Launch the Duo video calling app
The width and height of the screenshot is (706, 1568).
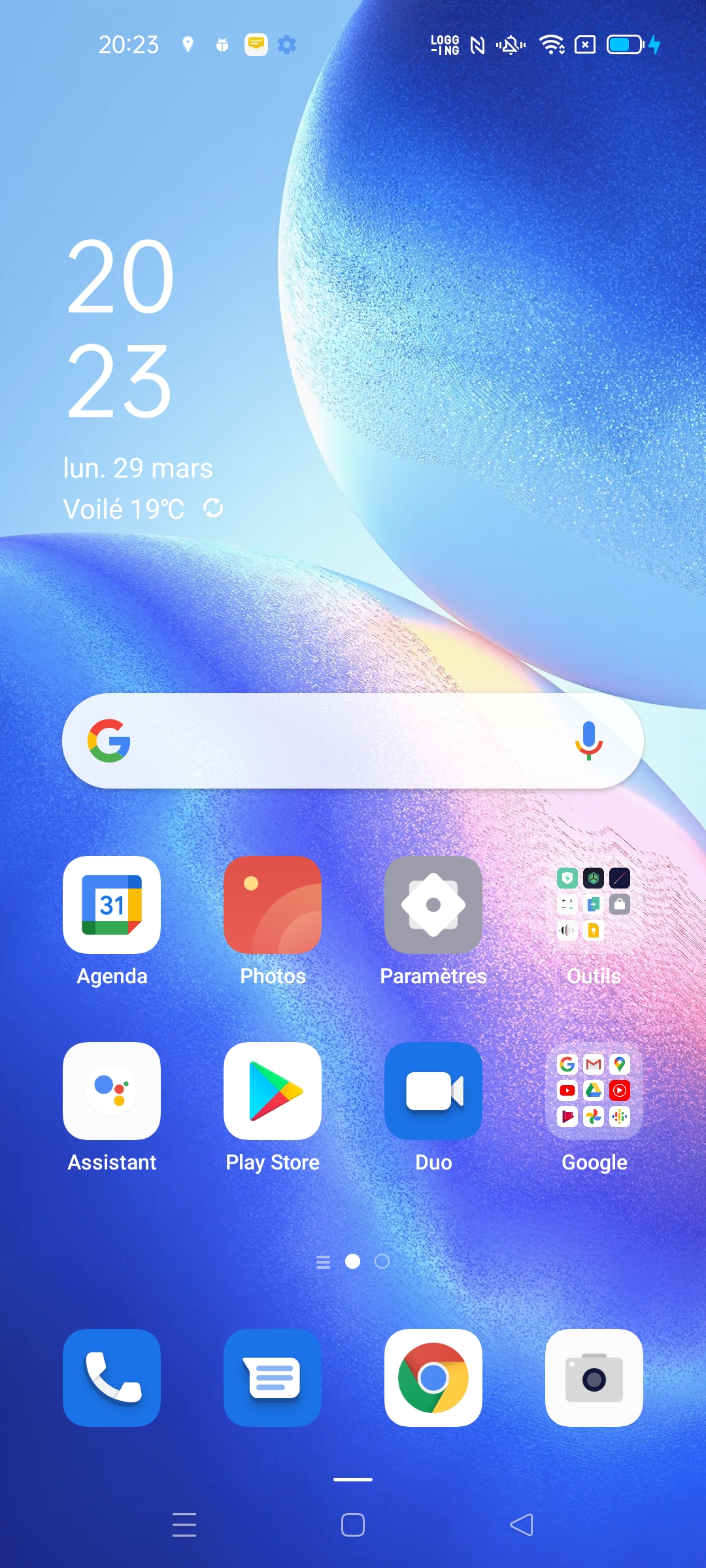[433, 1091]
